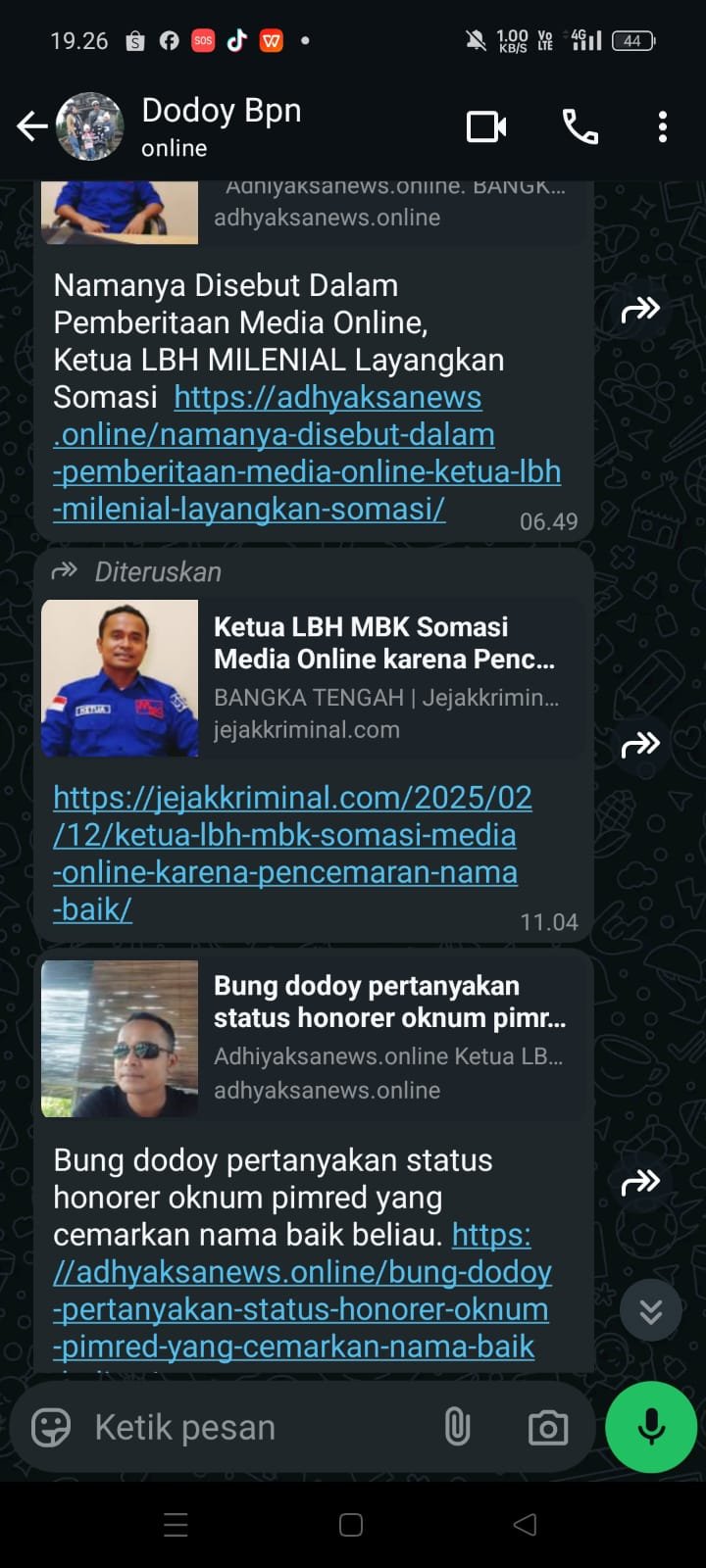706x1568 pixels.
Task: Open the adhyaksanews LBH MILENIAL somasi link
Action: coord(307,454)
